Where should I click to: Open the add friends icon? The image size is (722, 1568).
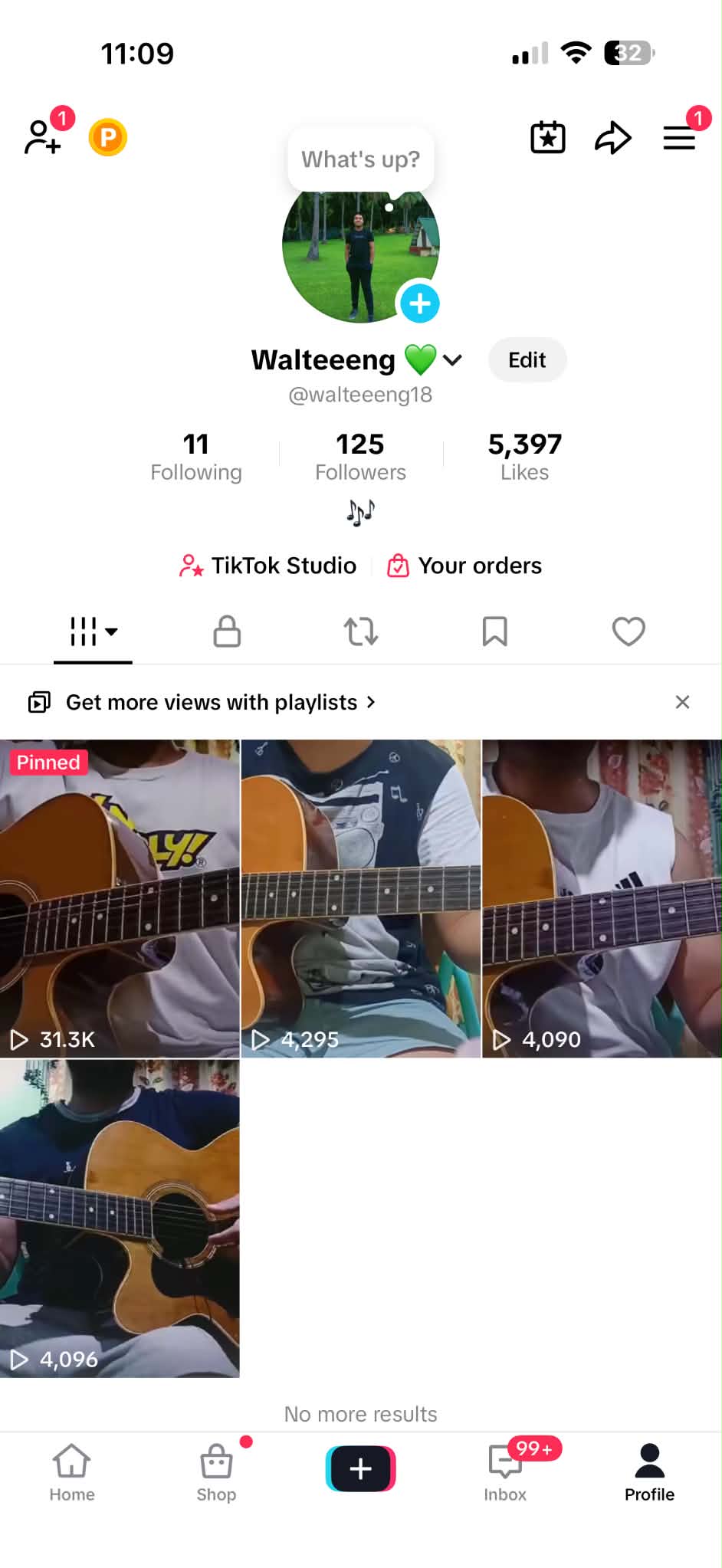(43, 137)
